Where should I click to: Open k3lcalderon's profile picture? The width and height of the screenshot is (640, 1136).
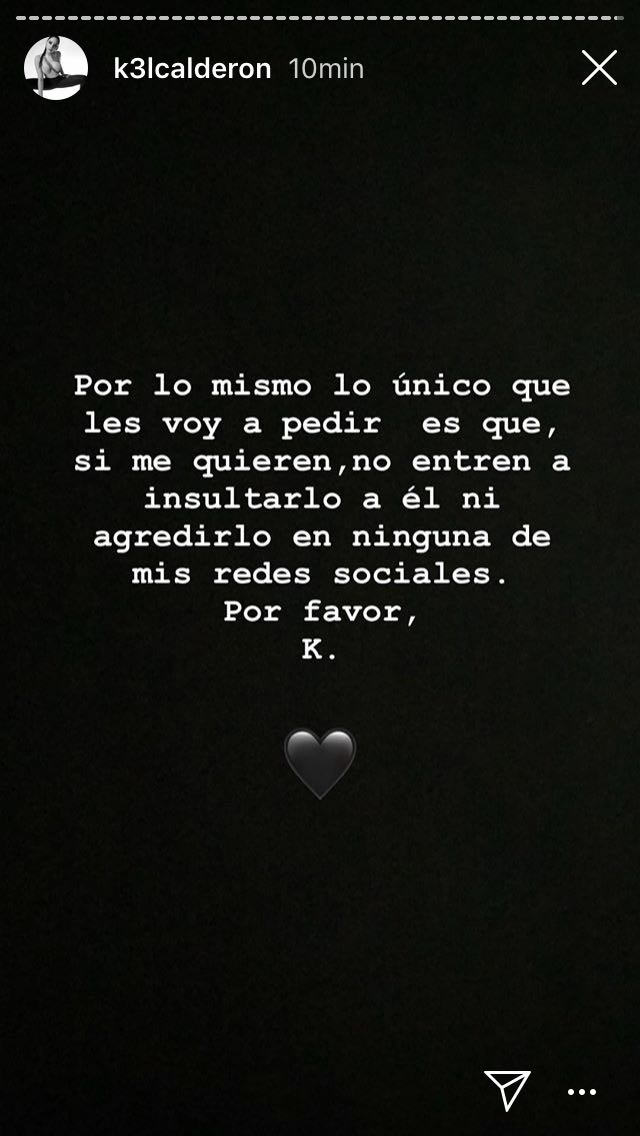tap(56, 68)
